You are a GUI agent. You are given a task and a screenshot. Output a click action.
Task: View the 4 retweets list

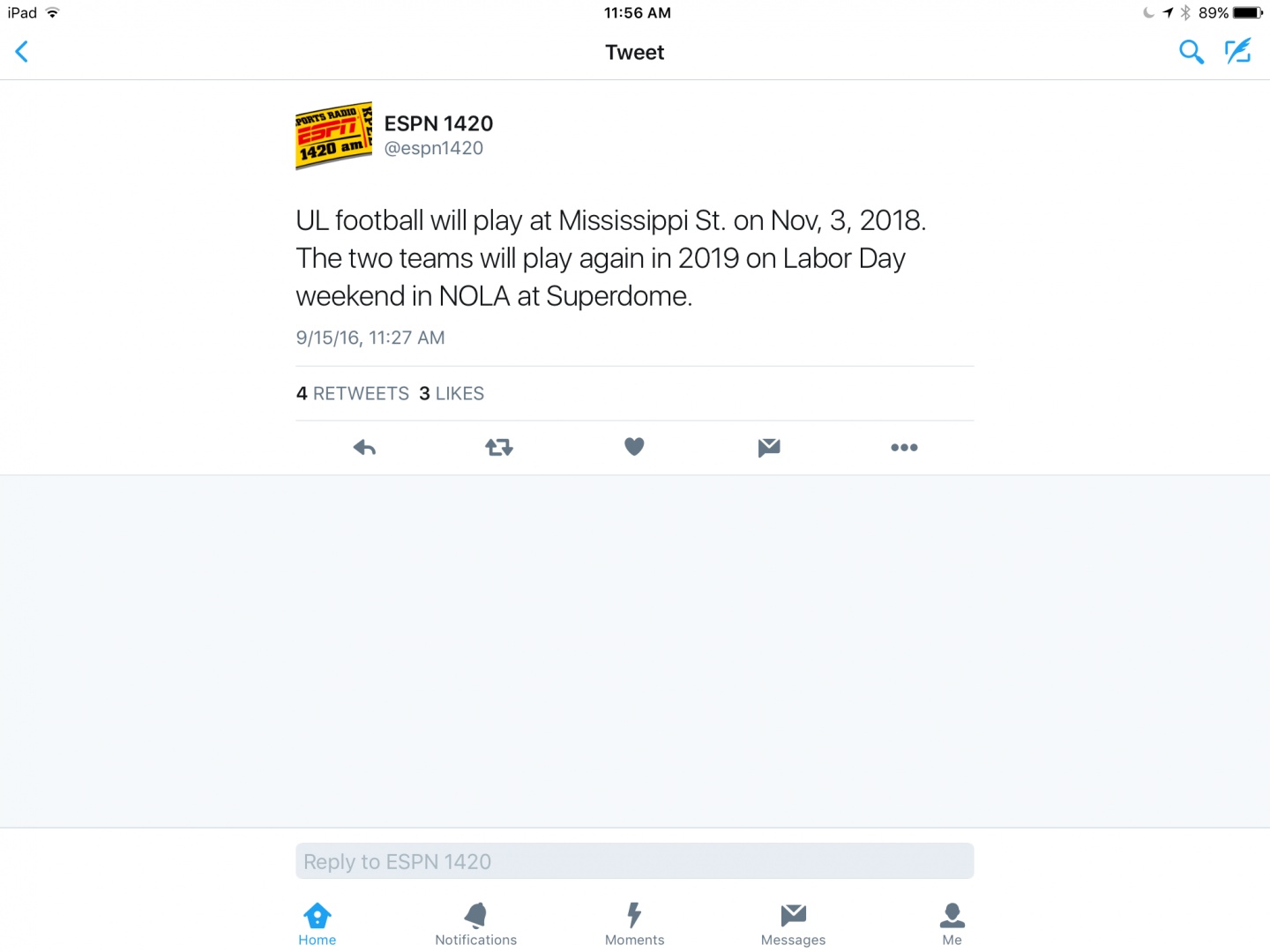(x=353, y=393)
